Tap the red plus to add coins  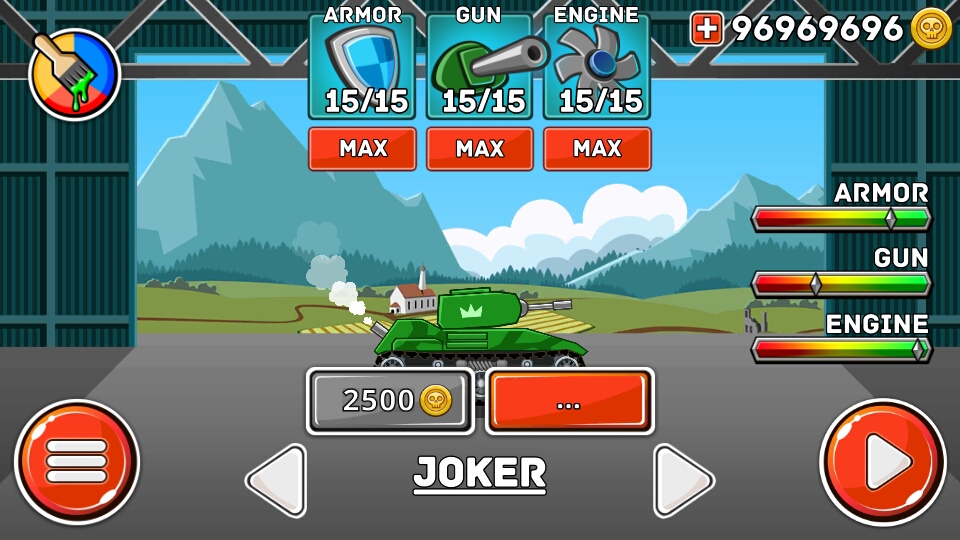[706, 29]
